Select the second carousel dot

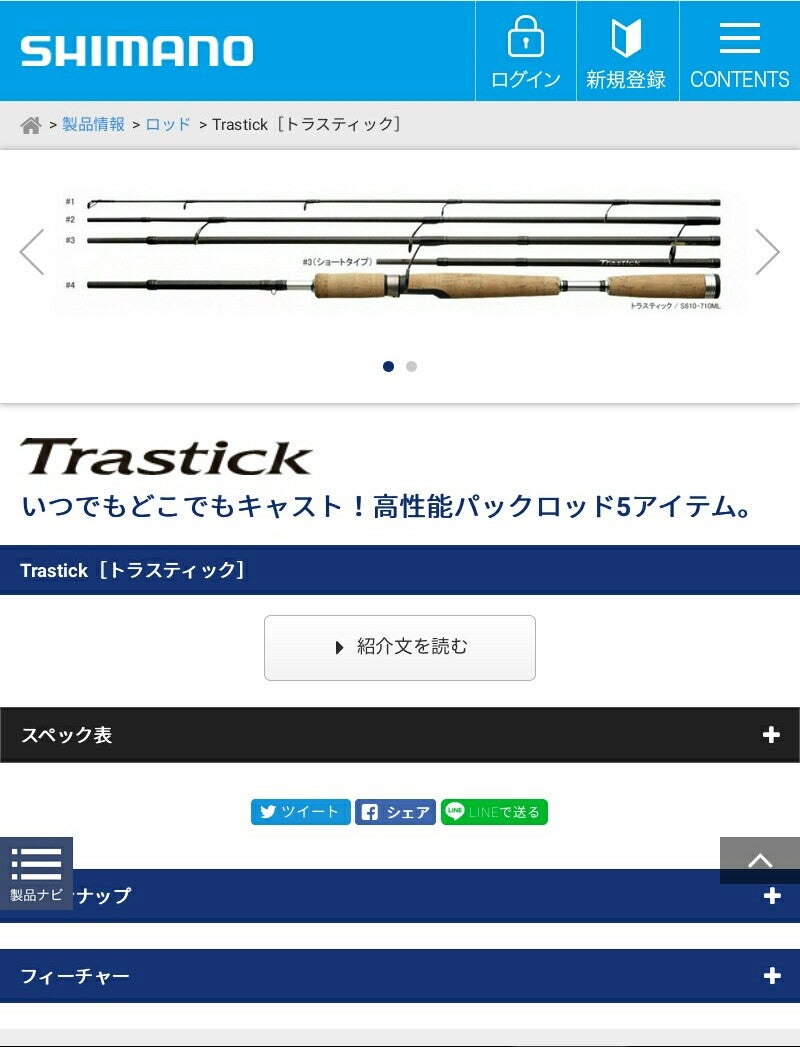[x=411, y=367]
